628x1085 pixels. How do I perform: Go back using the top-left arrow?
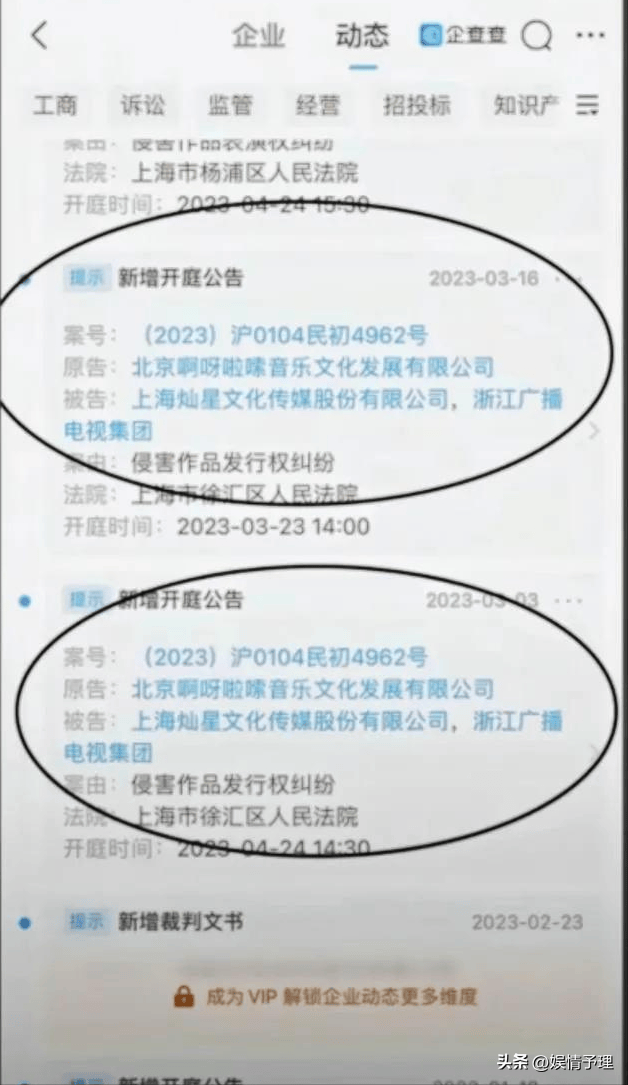point(40,36)
